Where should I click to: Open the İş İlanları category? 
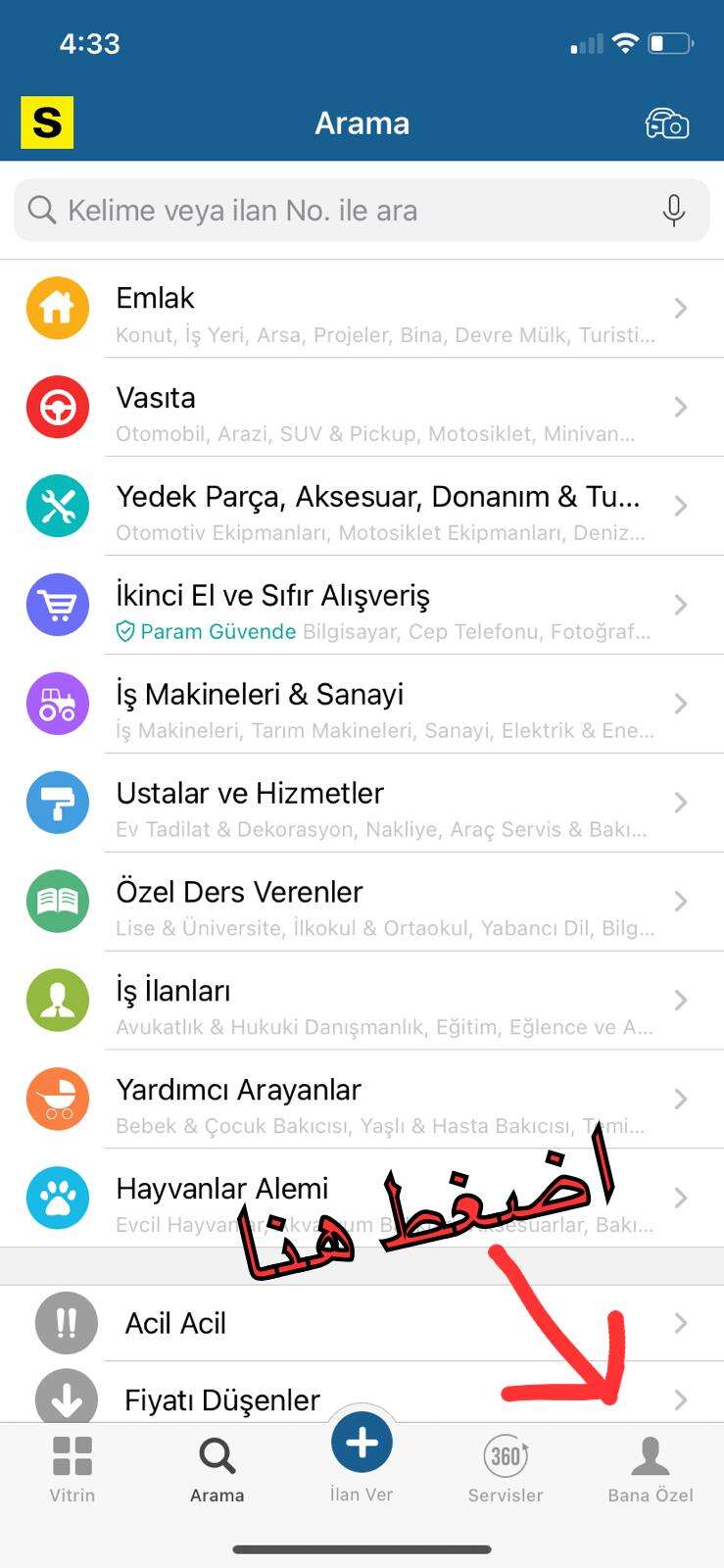click(362, 1002)
